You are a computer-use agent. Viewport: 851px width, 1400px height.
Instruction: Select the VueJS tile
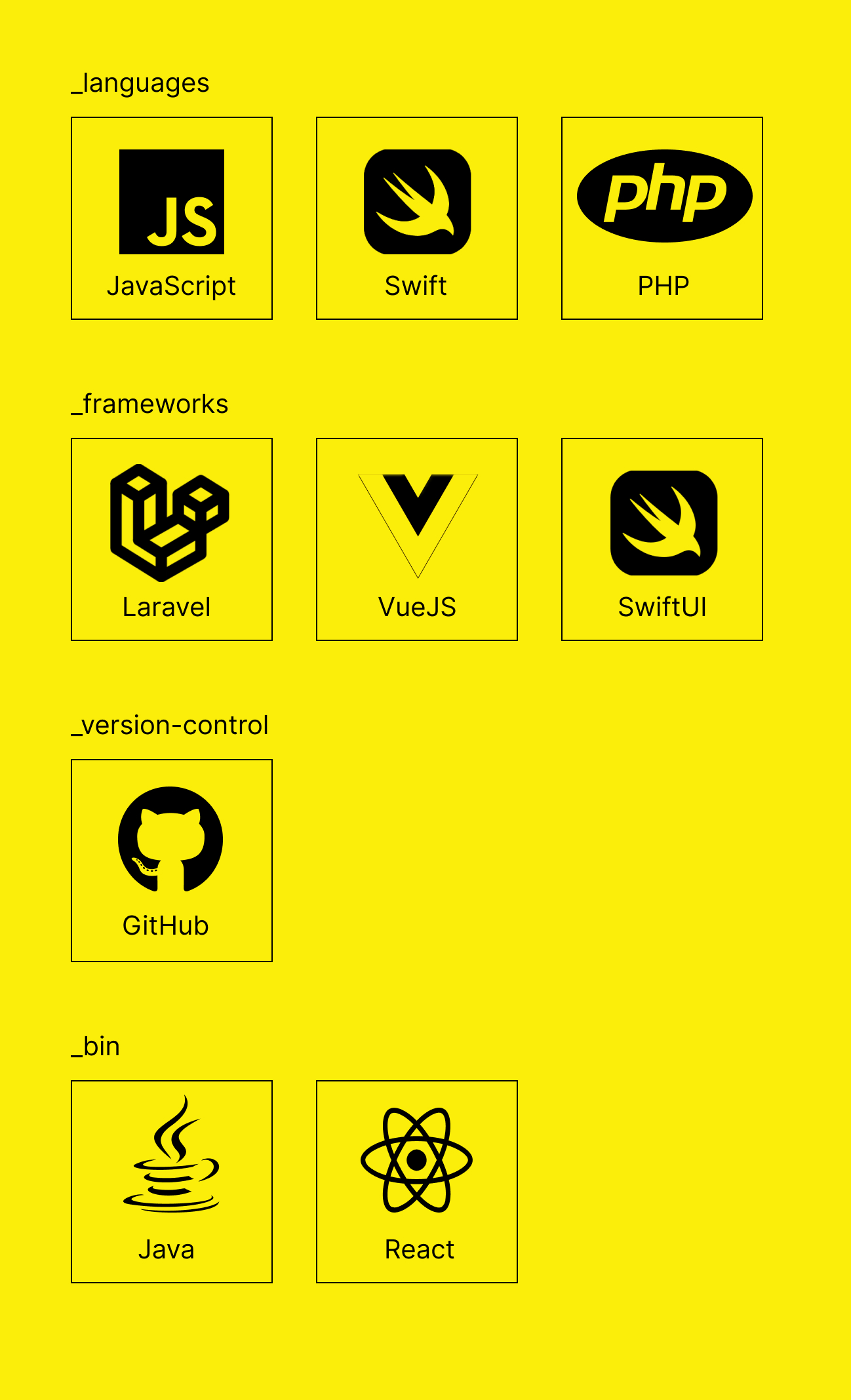pyautogui.click(x=417, y=539)
